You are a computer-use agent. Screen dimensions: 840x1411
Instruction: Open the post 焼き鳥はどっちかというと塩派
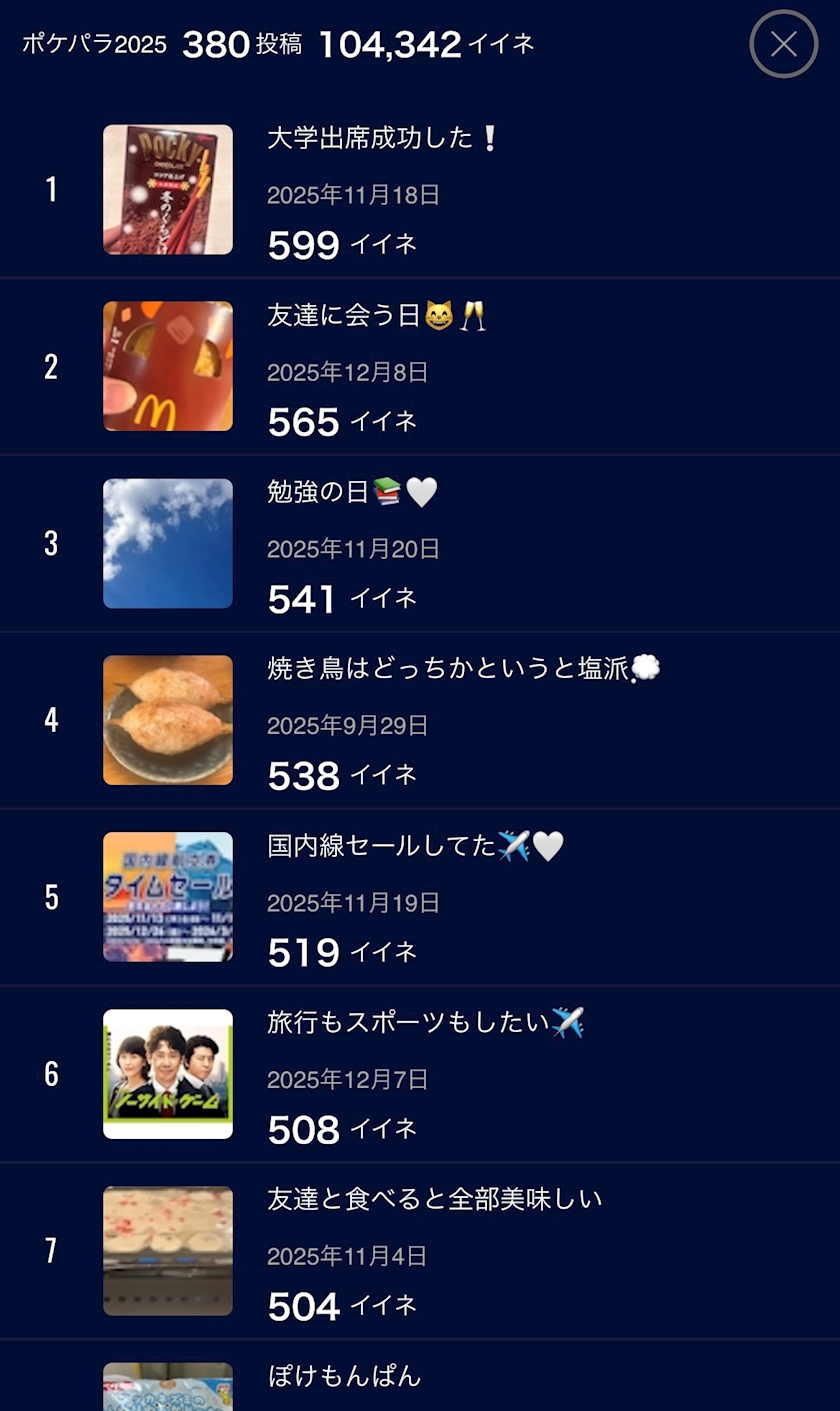coord(420,721)
